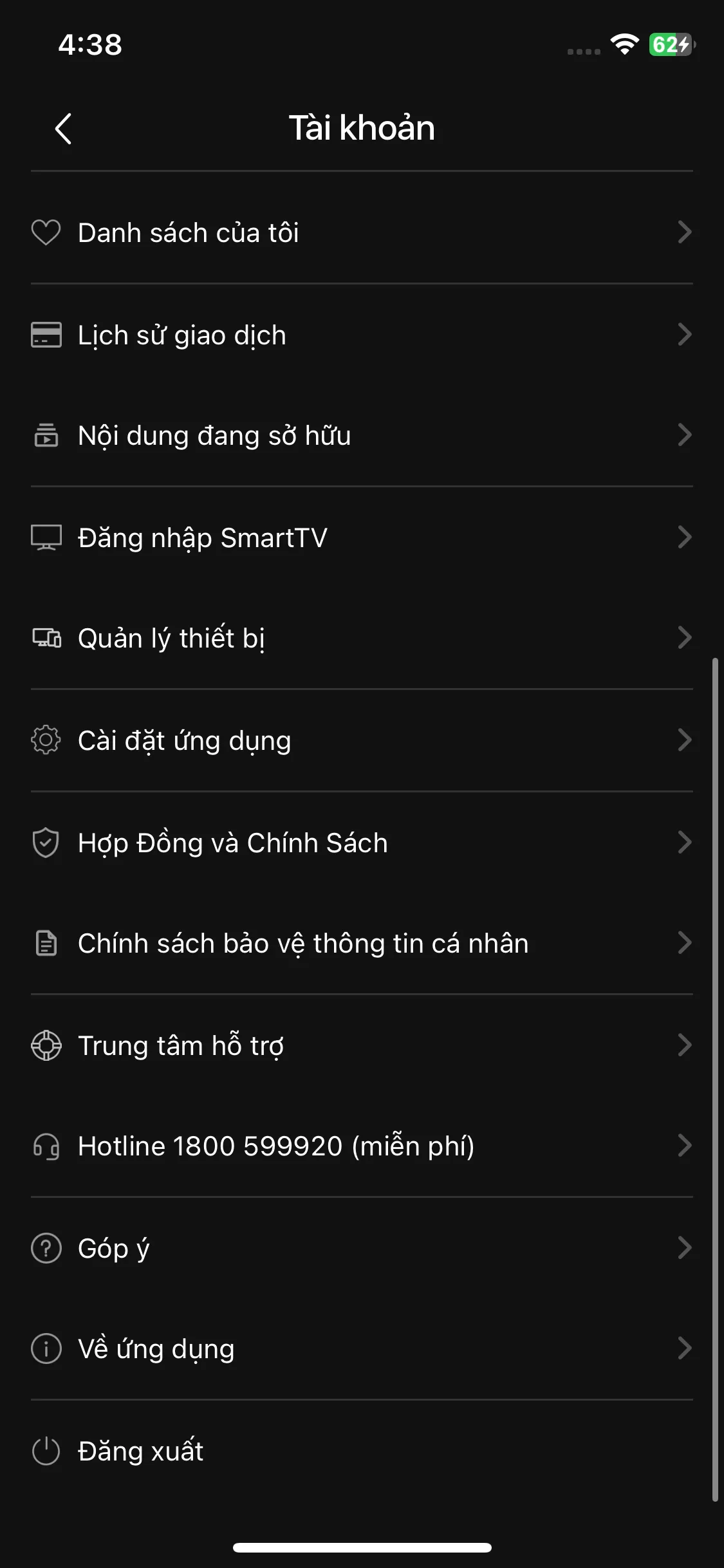Viewport: 724px width, 1568px height.
Task: Expand the arrow next to Trung tâm hỗ trợ
Action: [x=684, y=1045]
